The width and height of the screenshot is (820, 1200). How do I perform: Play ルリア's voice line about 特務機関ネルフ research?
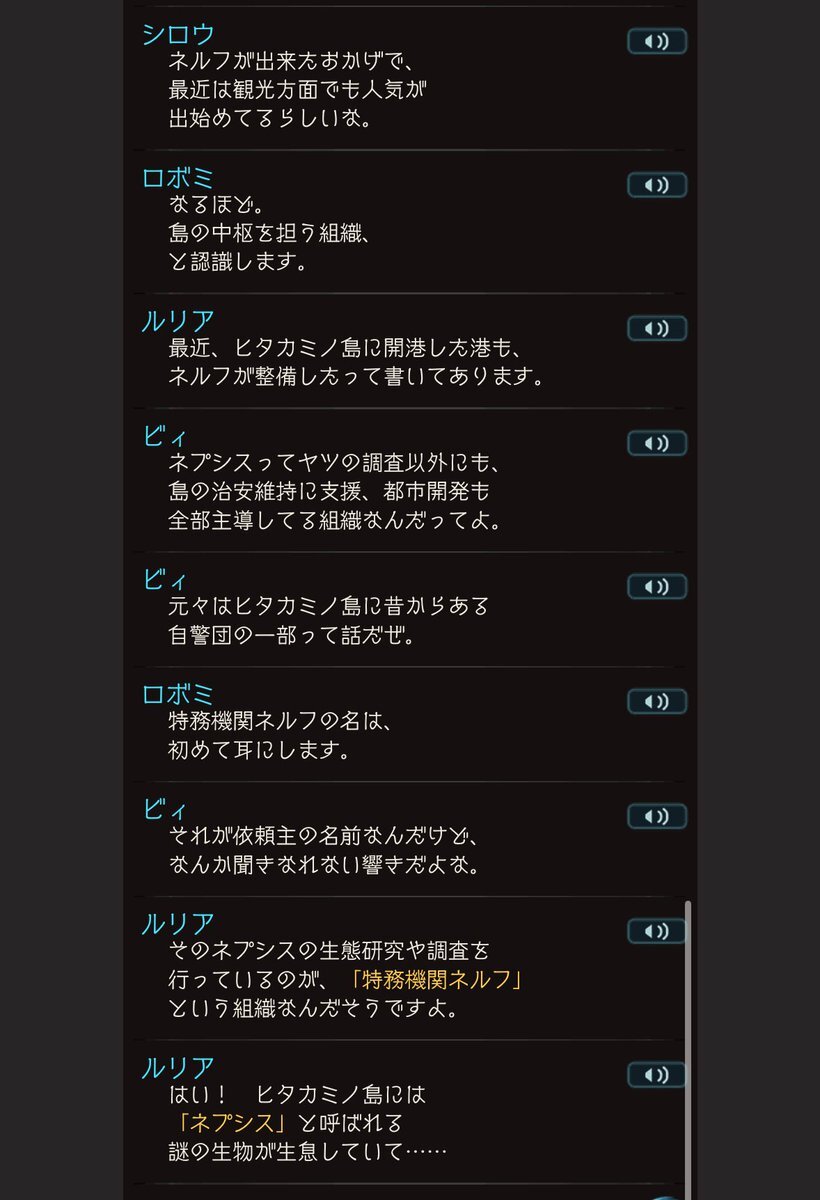click(657, 931)
